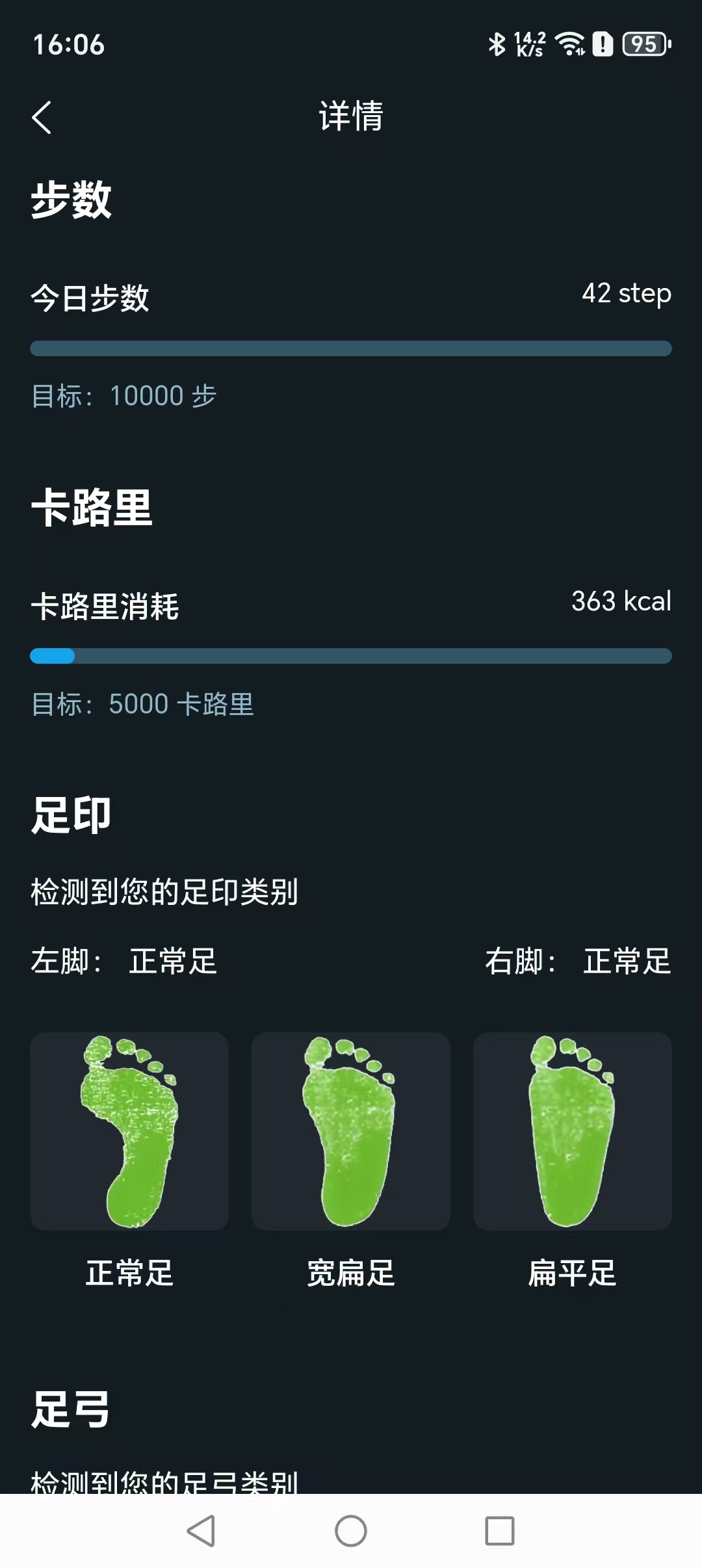Tap the back arrow to leave 详情

pos(43,117)
